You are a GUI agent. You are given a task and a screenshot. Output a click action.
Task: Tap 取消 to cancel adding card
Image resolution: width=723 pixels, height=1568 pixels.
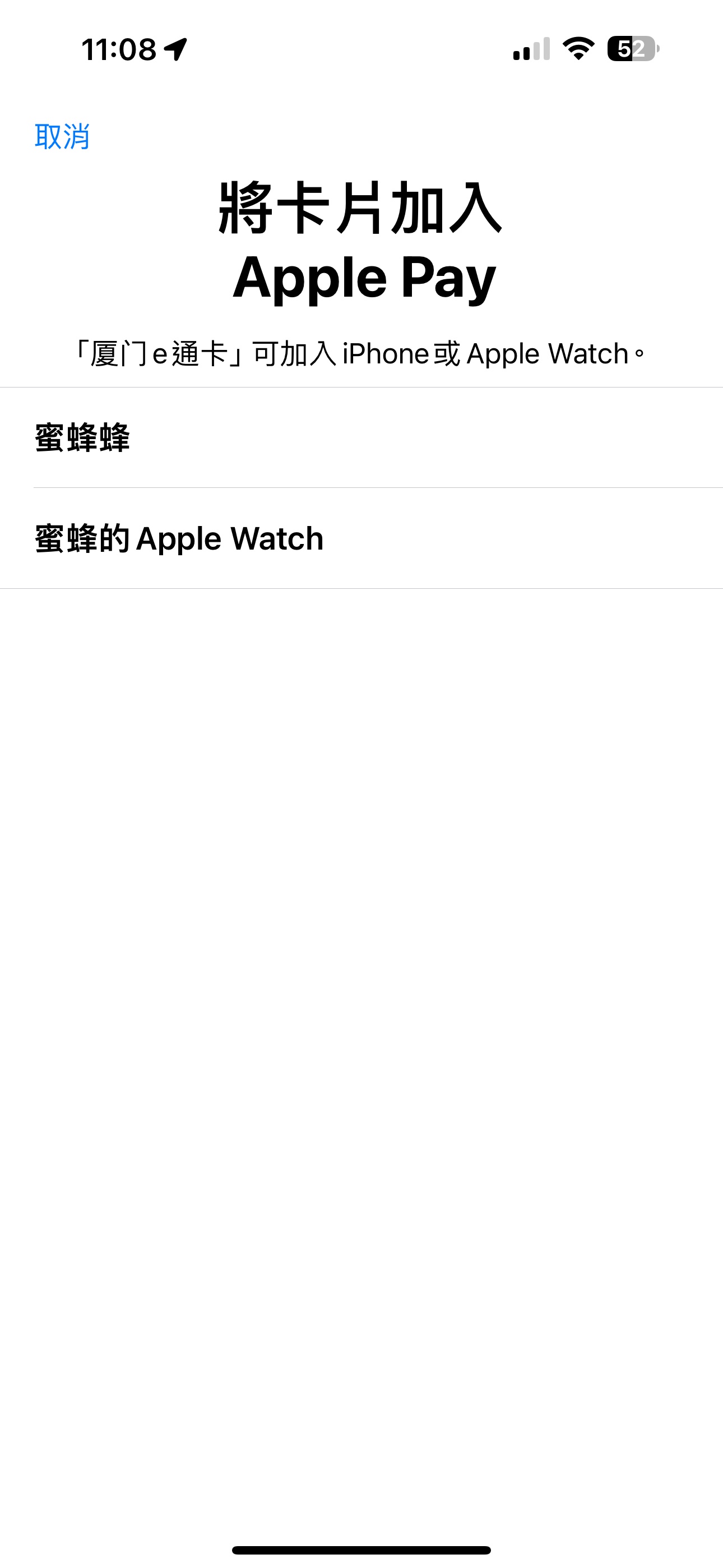coord(62,136)
